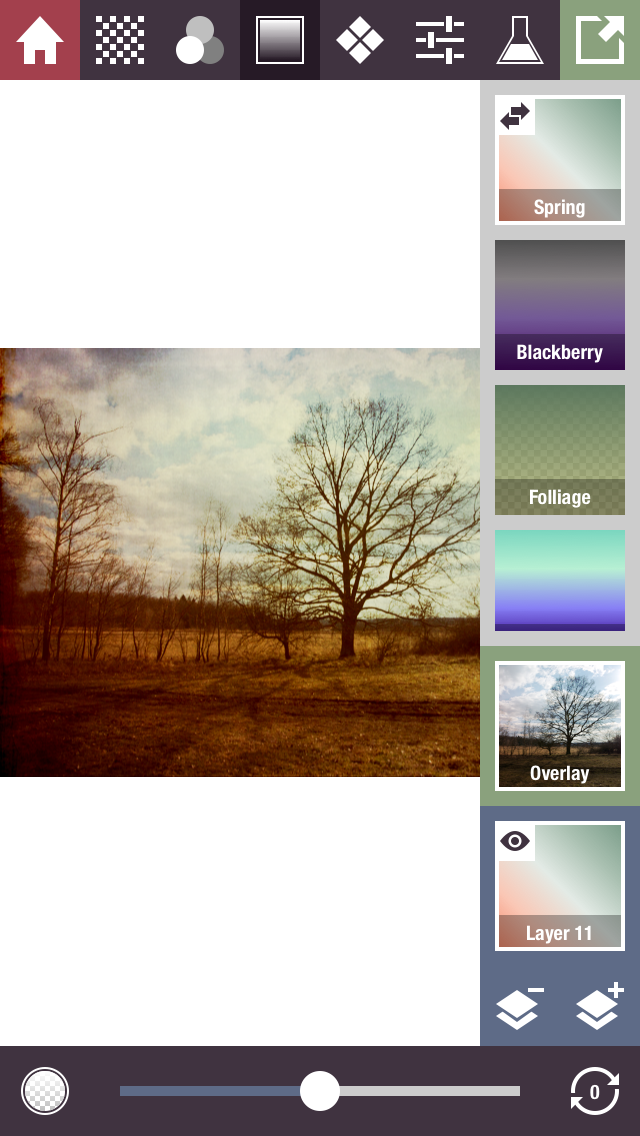Image resolution: width=640 pixels, height=1136 pixels.
Task: Open the adjustment sliders tool
Action: (440, 40)
